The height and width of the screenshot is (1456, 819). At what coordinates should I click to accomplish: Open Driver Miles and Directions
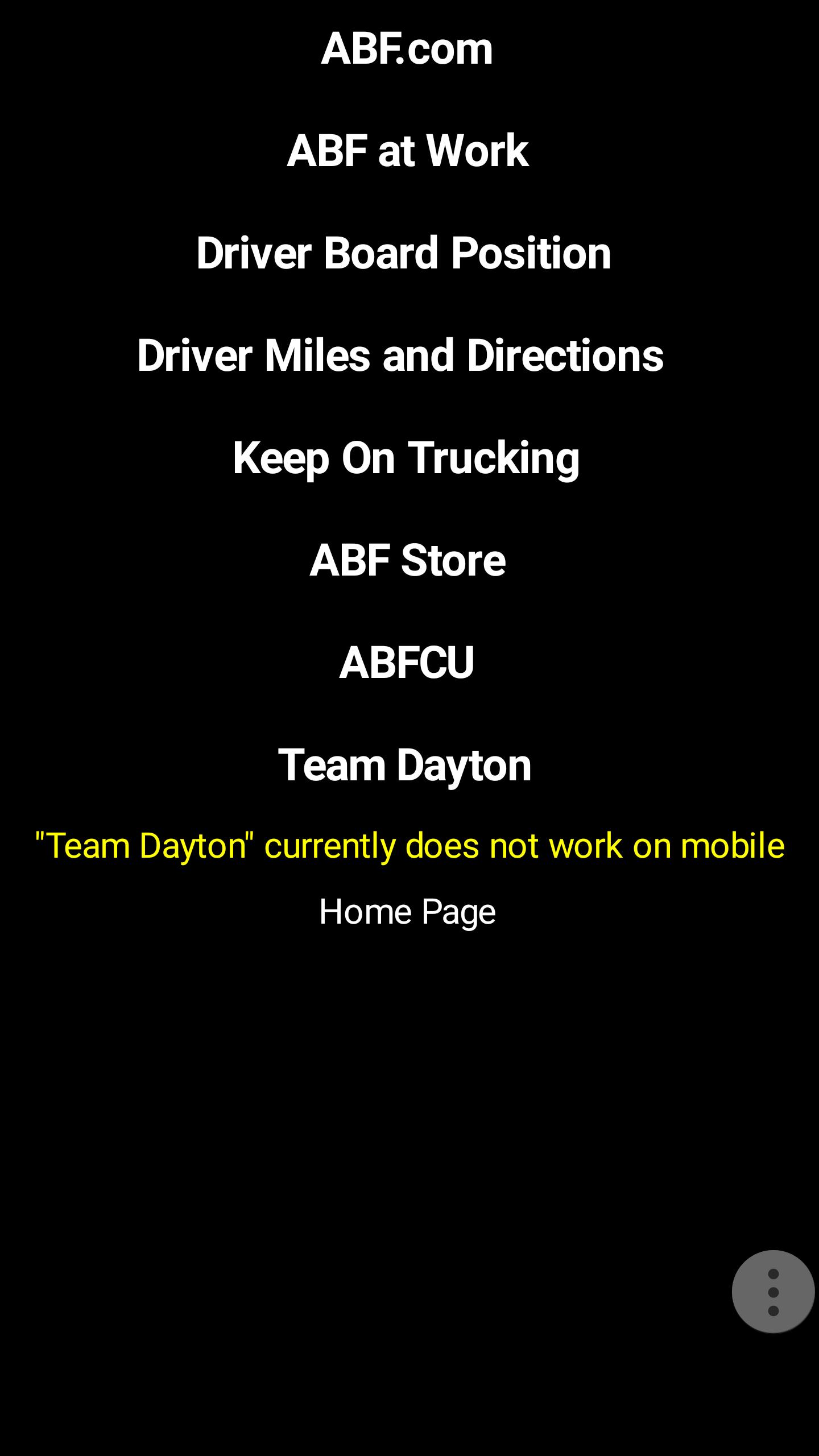coord(400,355)
